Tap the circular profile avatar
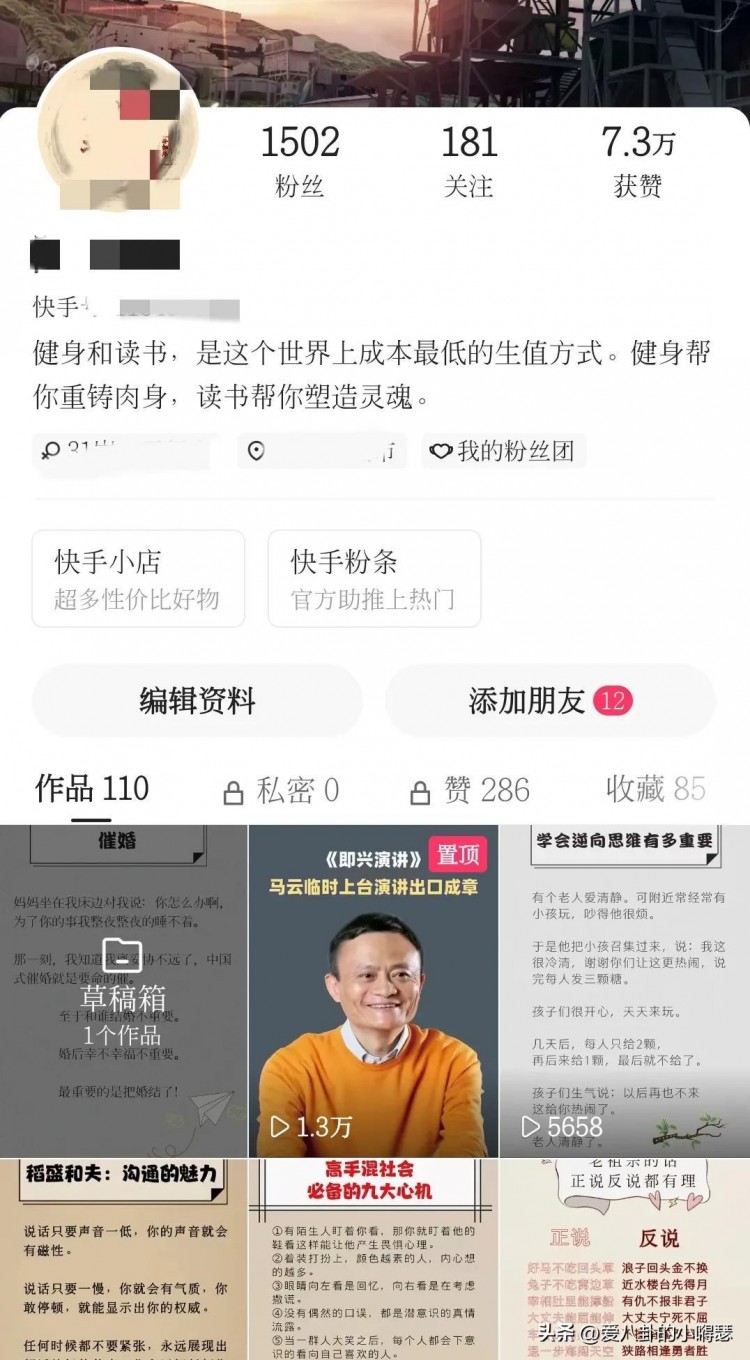 [120, 130]
